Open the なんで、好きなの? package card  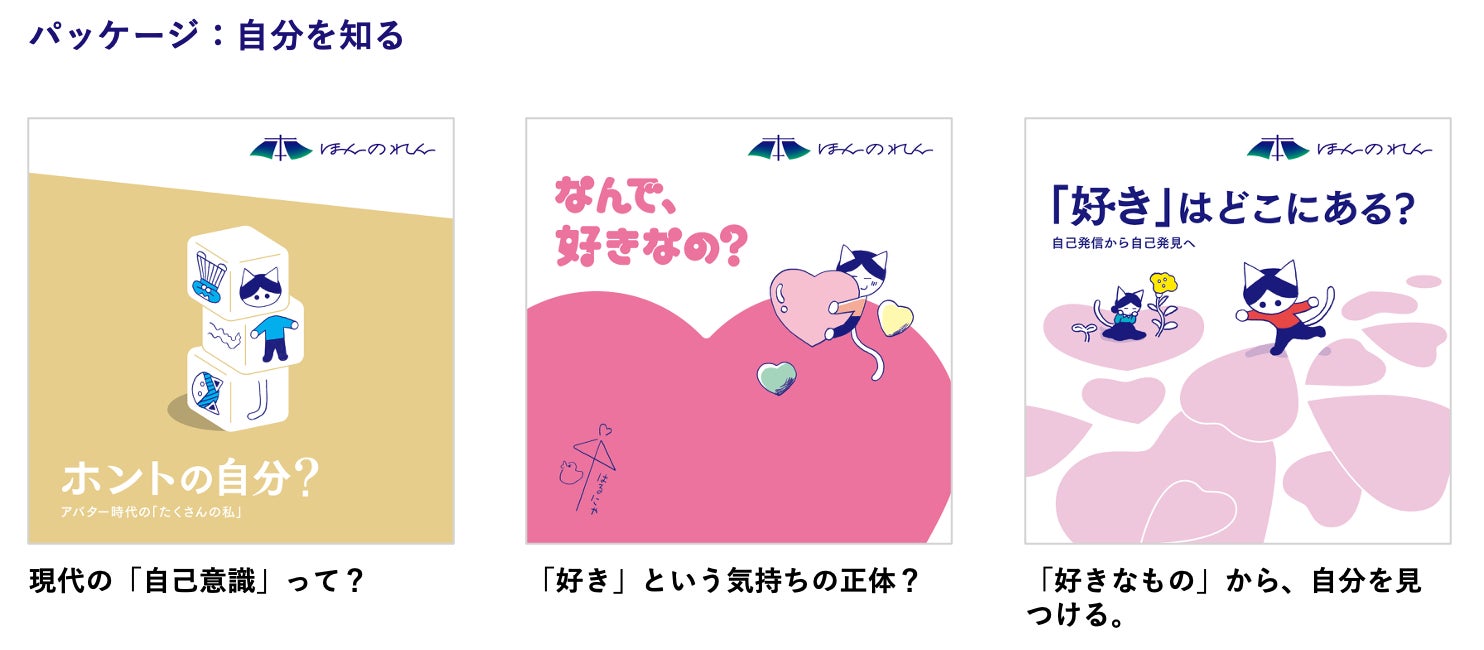click(739, 331)
